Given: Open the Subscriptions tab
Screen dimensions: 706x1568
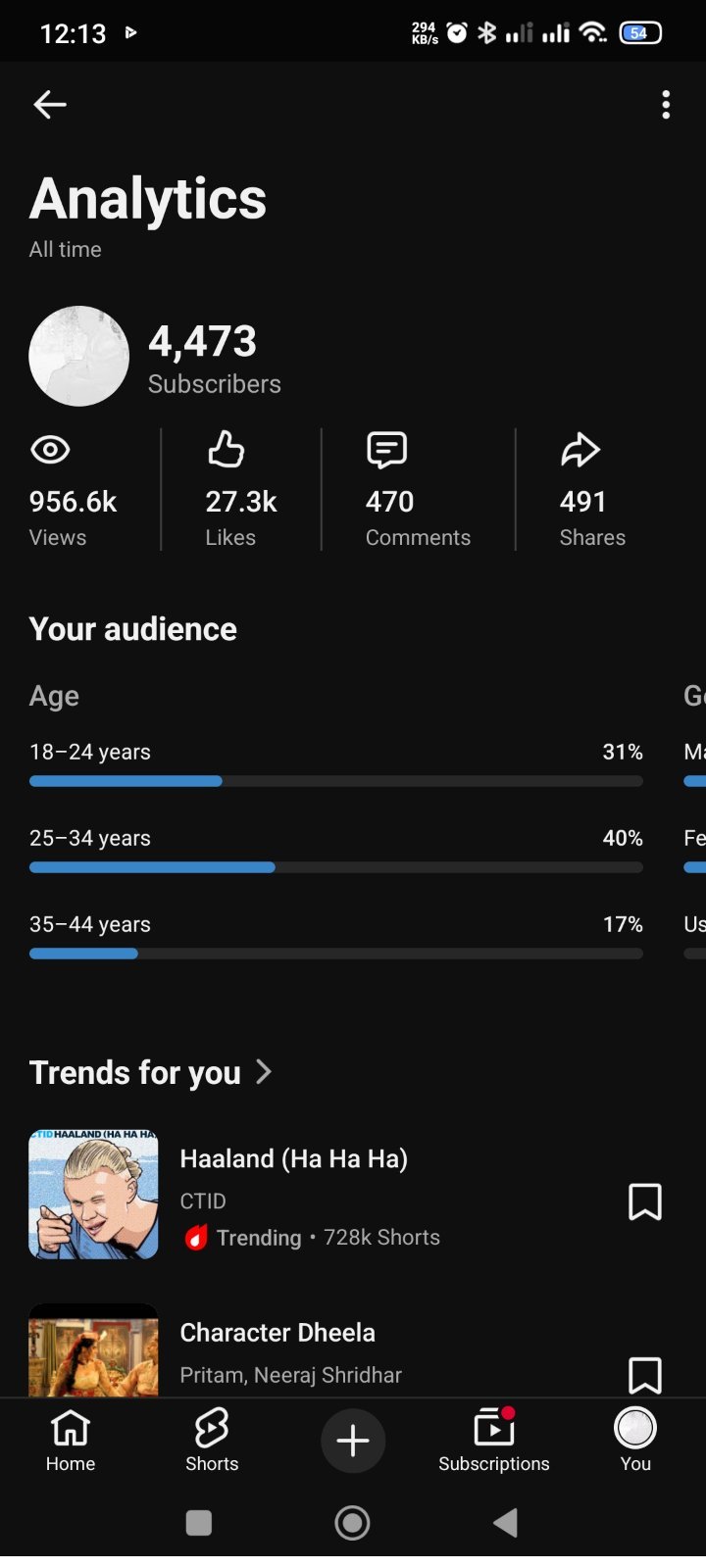Looking at the screenshot, I should pyautogui.click(x=494, y=1442).
